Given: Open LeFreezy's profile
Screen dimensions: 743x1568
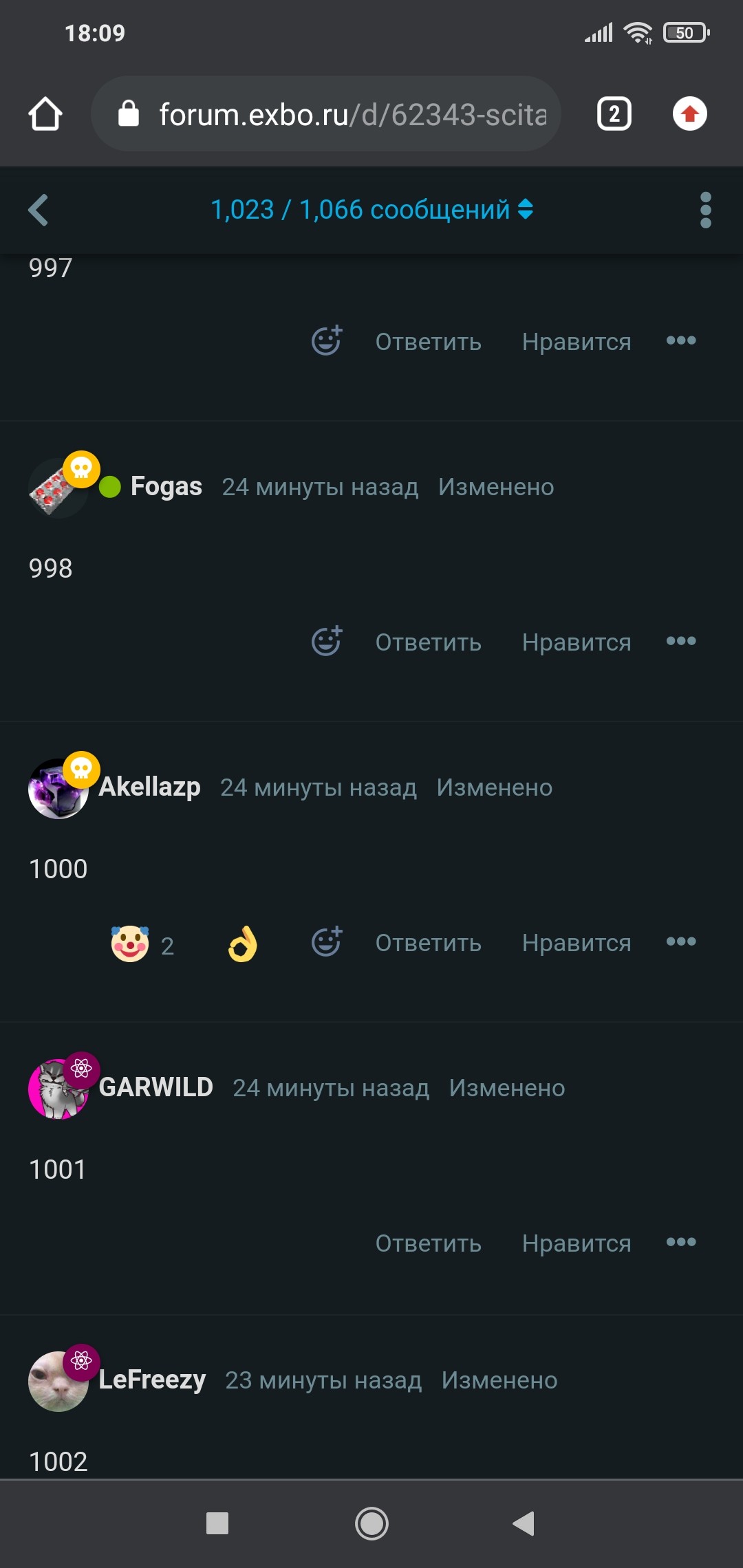Looking at the screenshot, I should coord(152,1380).
